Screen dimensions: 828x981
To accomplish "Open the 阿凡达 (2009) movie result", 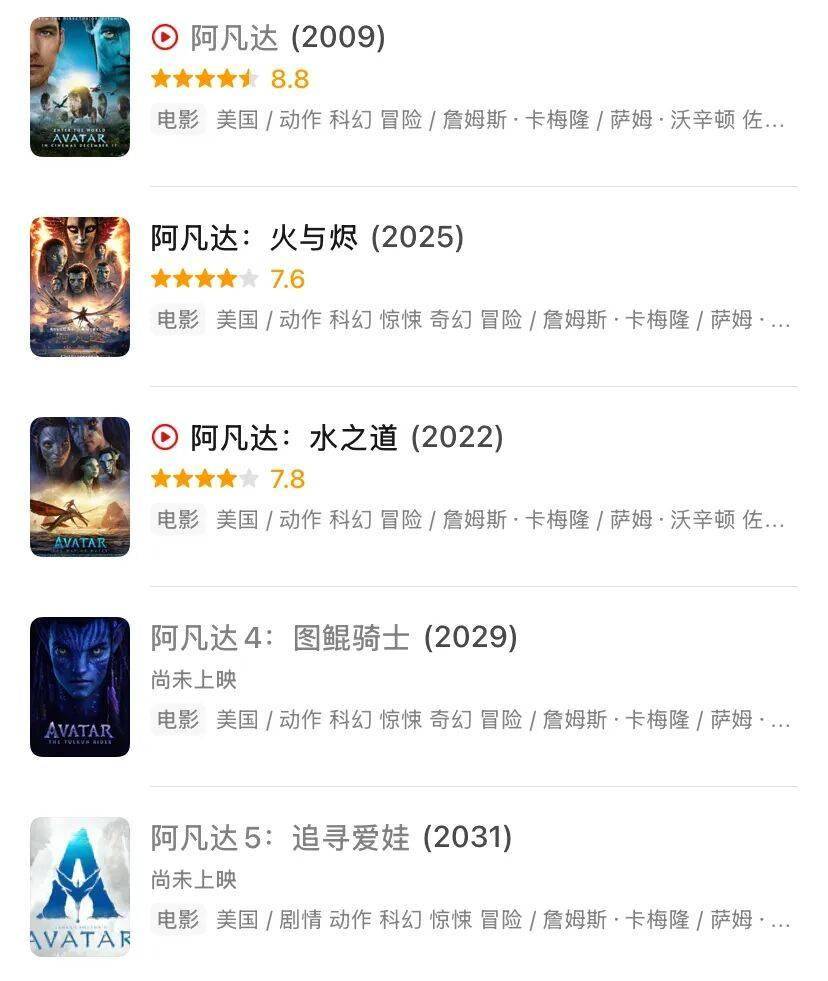I will coord(287,38).
